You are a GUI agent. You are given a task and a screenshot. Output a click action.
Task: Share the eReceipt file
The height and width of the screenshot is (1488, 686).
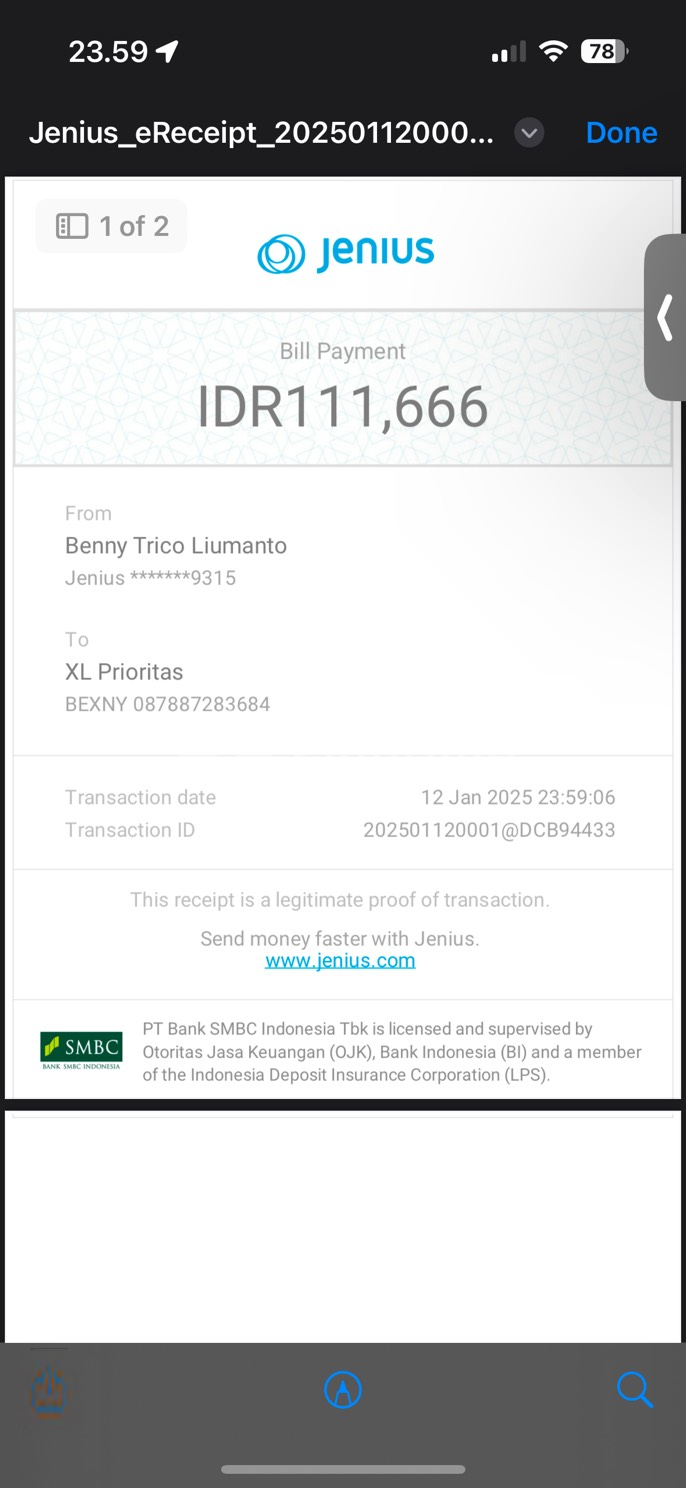(x=49, y=1390)
